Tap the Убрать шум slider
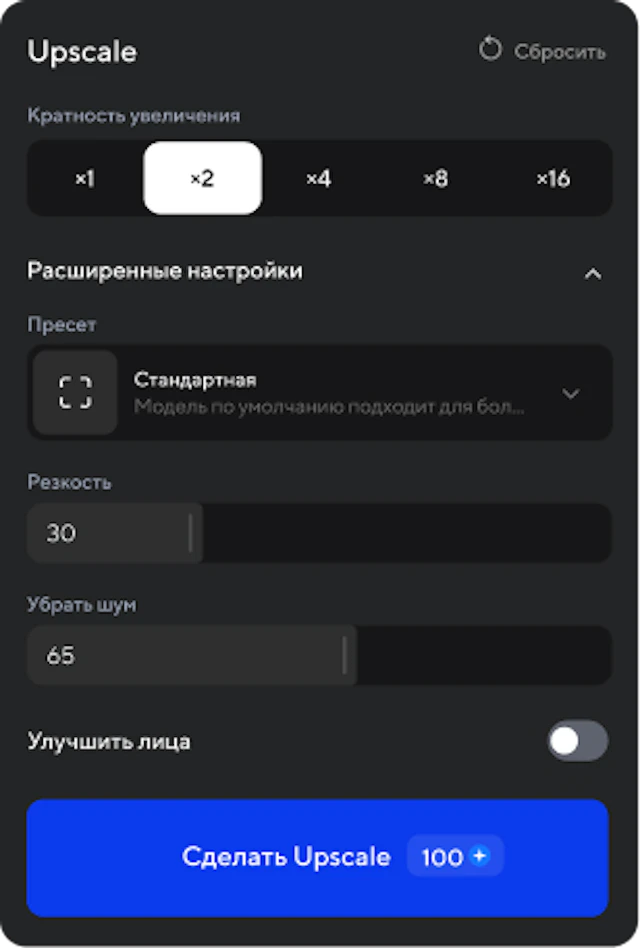This screenshot has height=948, width=640. [319, 656]
